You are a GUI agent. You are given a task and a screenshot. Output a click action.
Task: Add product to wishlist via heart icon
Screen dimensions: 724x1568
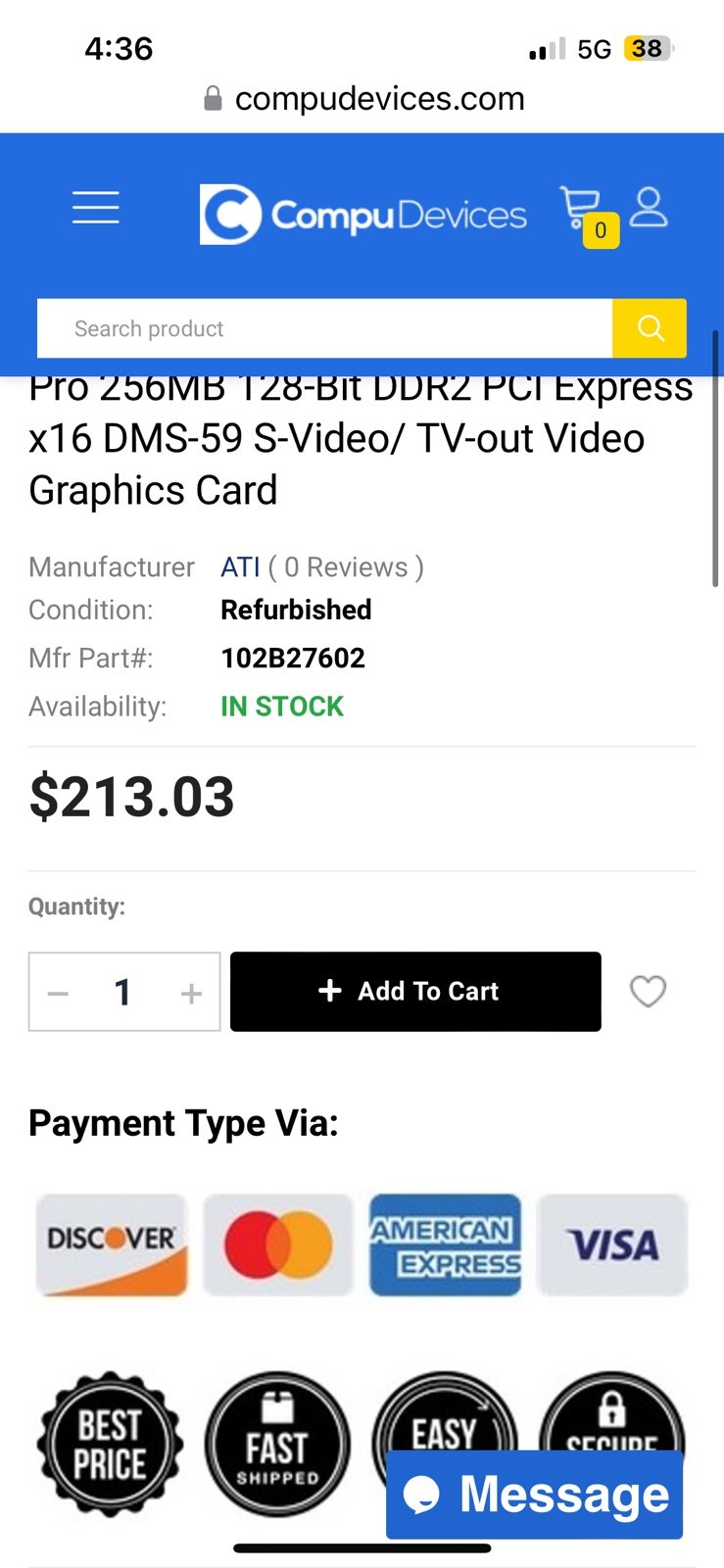[x=648, y=992]
